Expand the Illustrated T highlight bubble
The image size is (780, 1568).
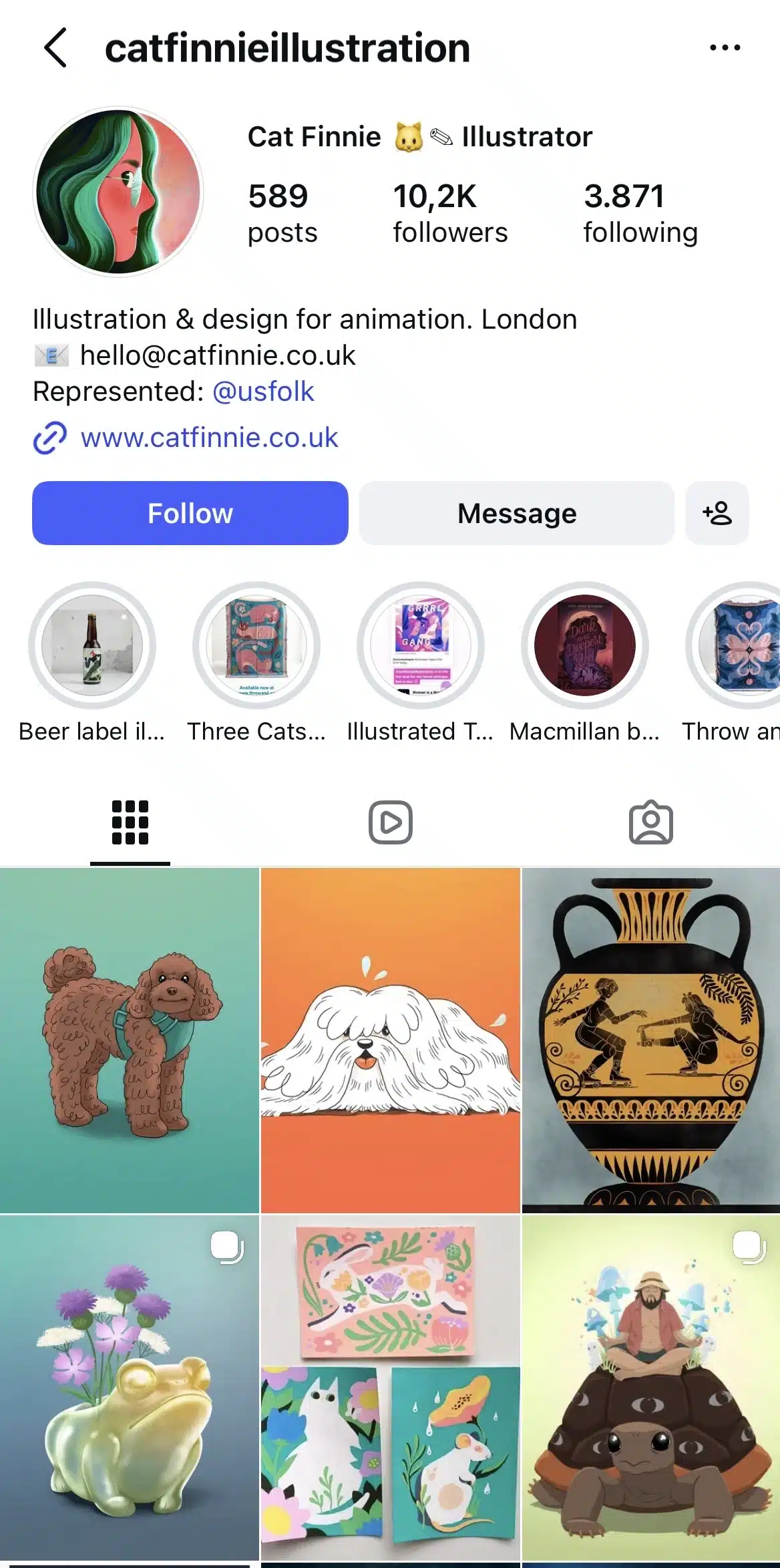pyautogui.click(x=420, y=643)
